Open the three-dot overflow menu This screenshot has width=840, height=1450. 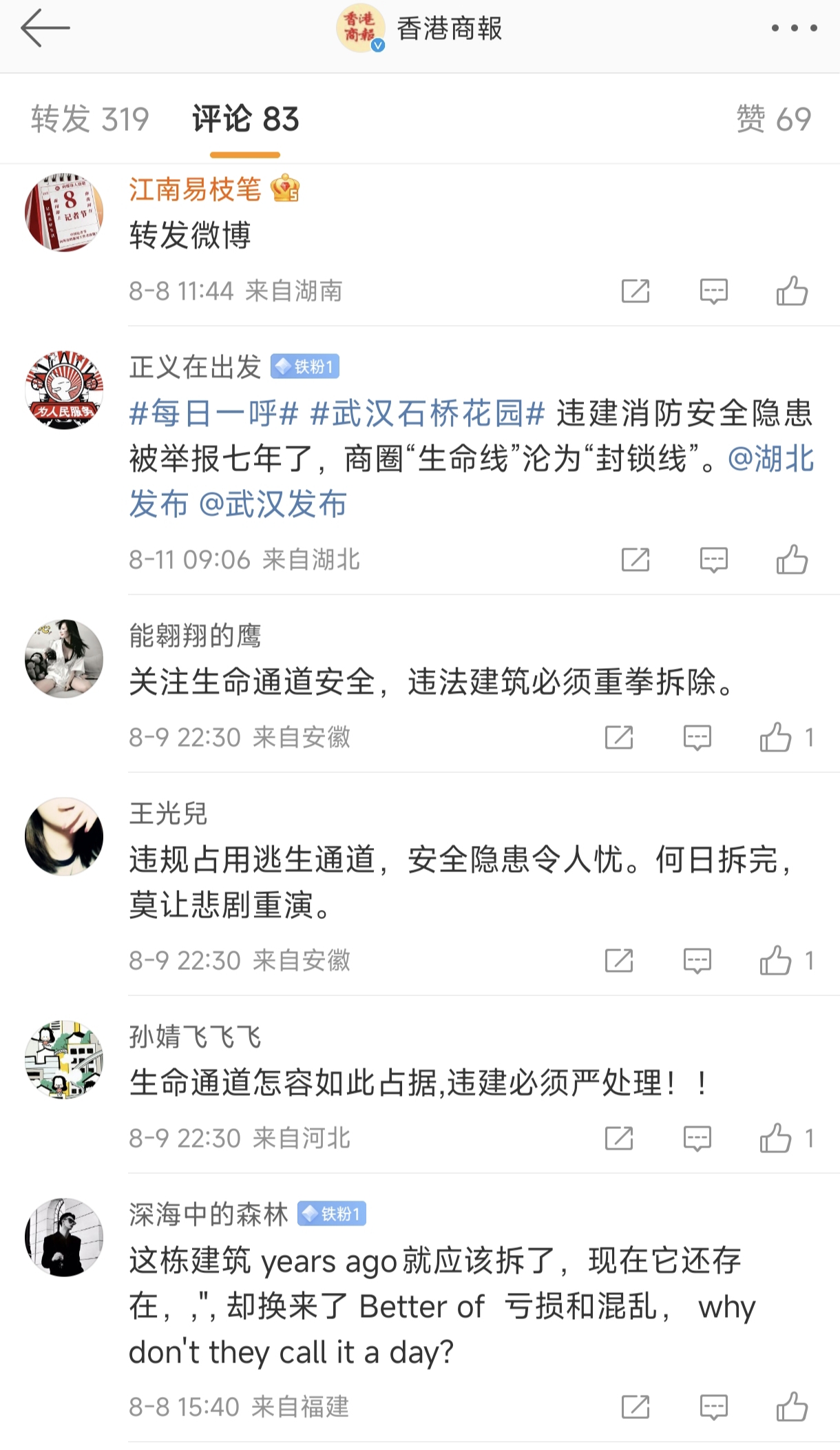tap(794, 28)
